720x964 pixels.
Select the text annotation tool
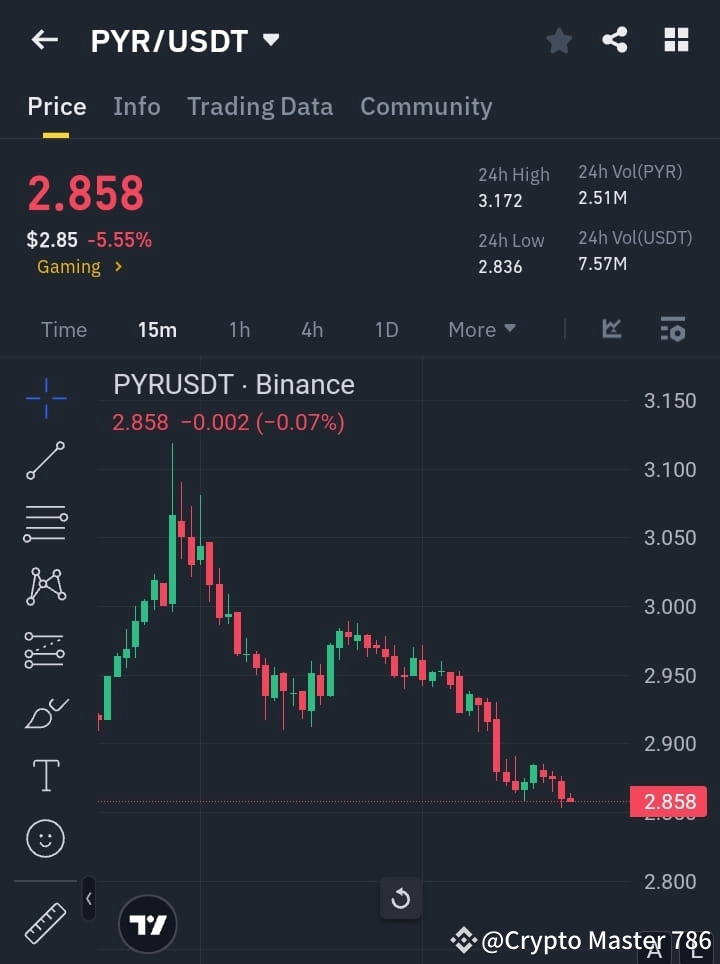[44, 774]
